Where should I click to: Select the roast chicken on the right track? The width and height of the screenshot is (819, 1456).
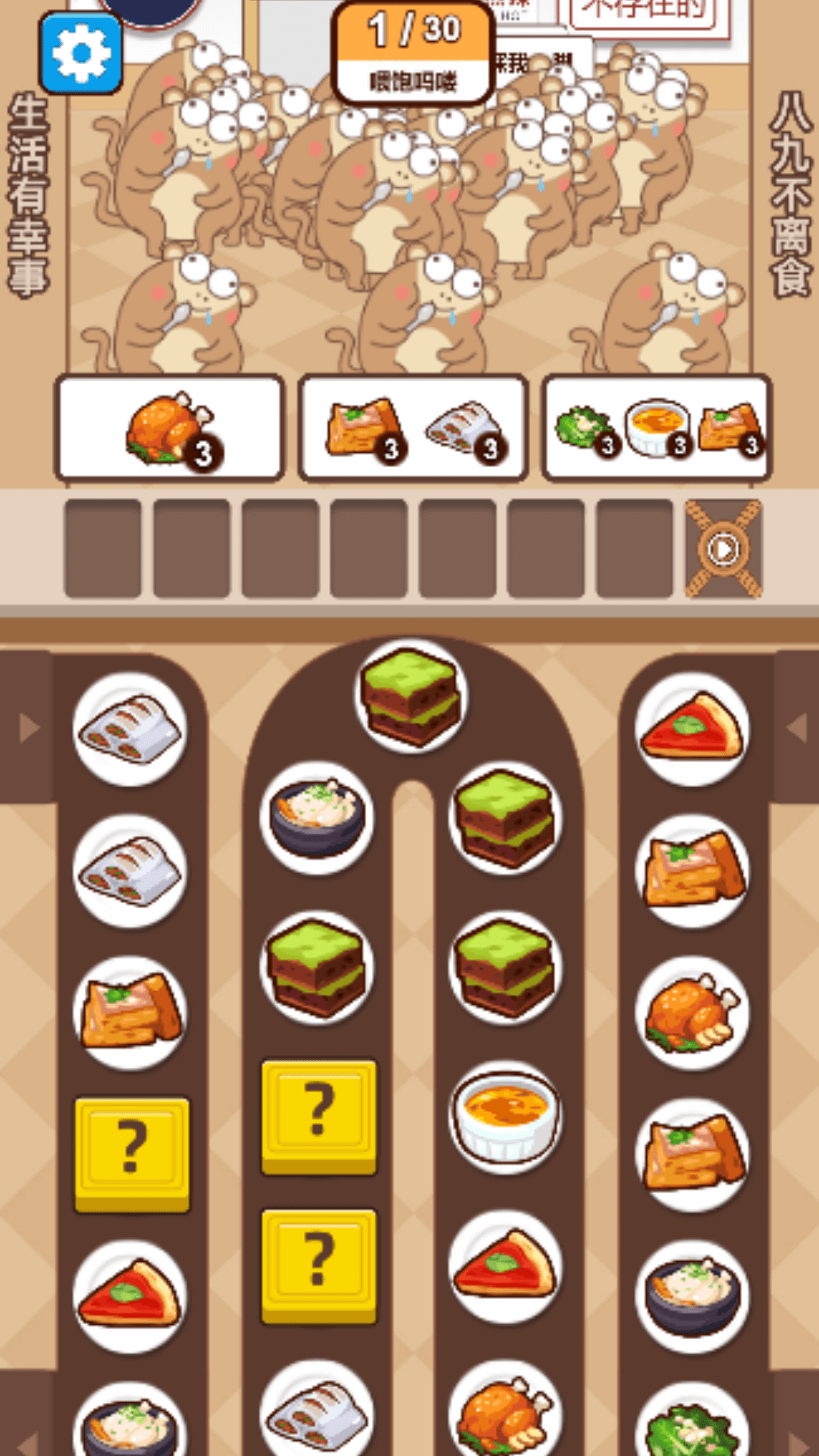(x=692, y=1014)
